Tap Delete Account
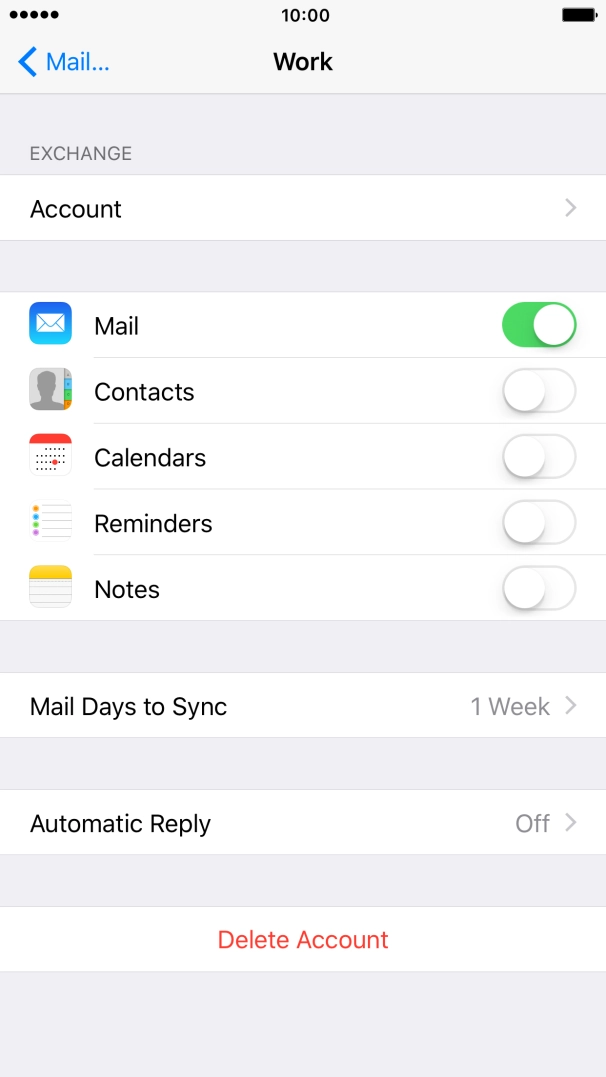The width and height of the screenshot is (606, 1077). [303, 940]
